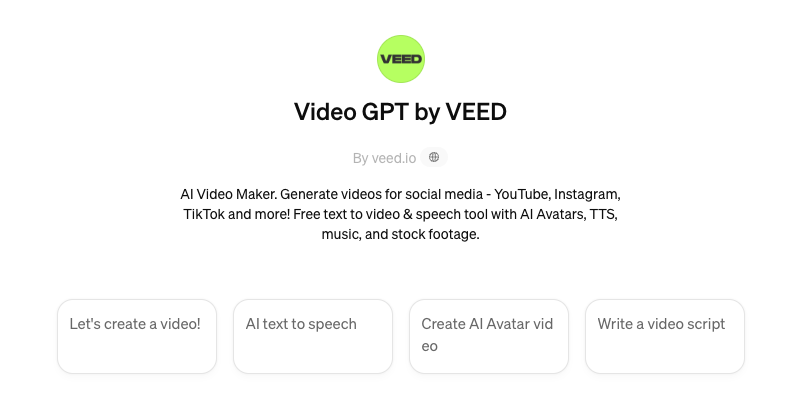The image size is (804, 409).
Task: Select the "Let's create a video!" prompt
Action: (137, 336)
